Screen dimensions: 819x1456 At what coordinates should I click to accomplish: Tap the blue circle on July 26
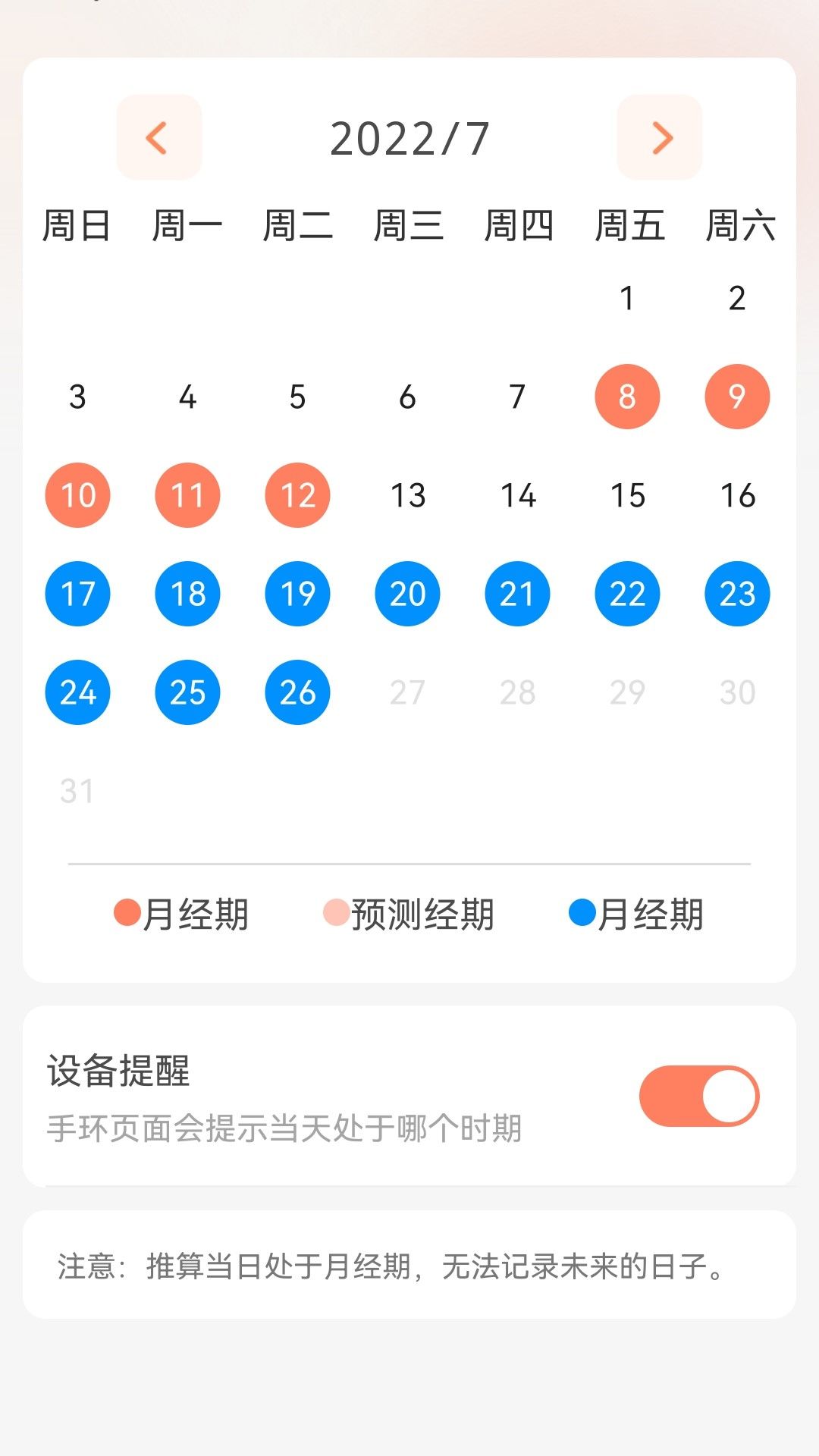pos(297,692)
